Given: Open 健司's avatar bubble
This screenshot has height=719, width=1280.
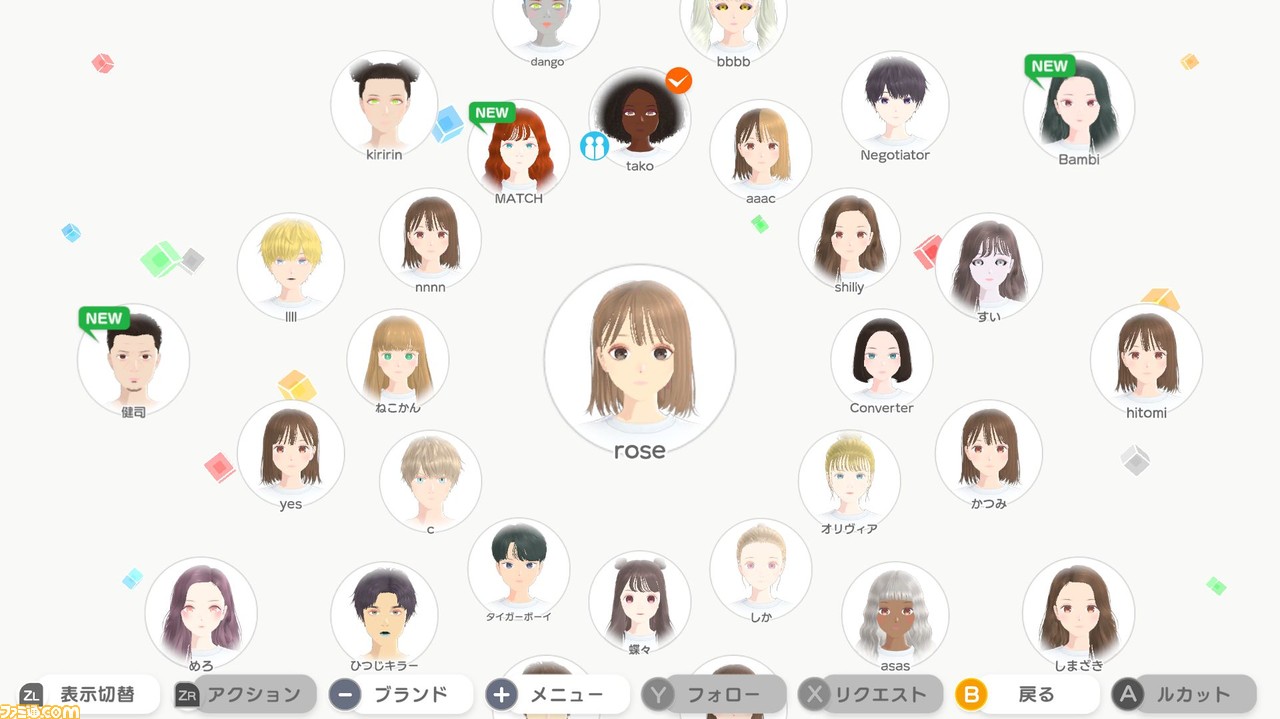Looking at the screenshot, I should 133,358.
